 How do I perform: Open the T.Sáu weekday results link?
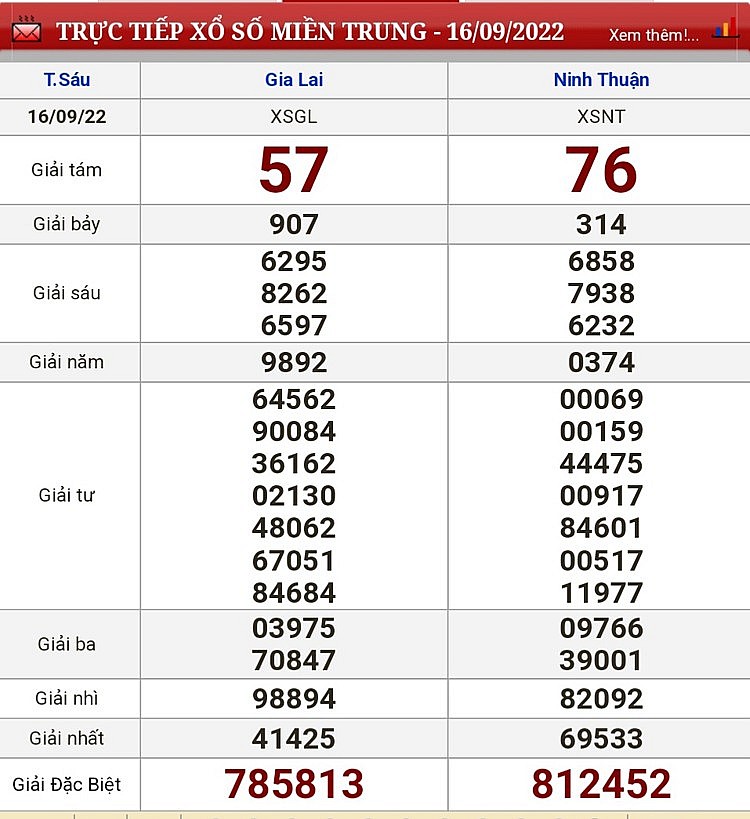(66, 80)
